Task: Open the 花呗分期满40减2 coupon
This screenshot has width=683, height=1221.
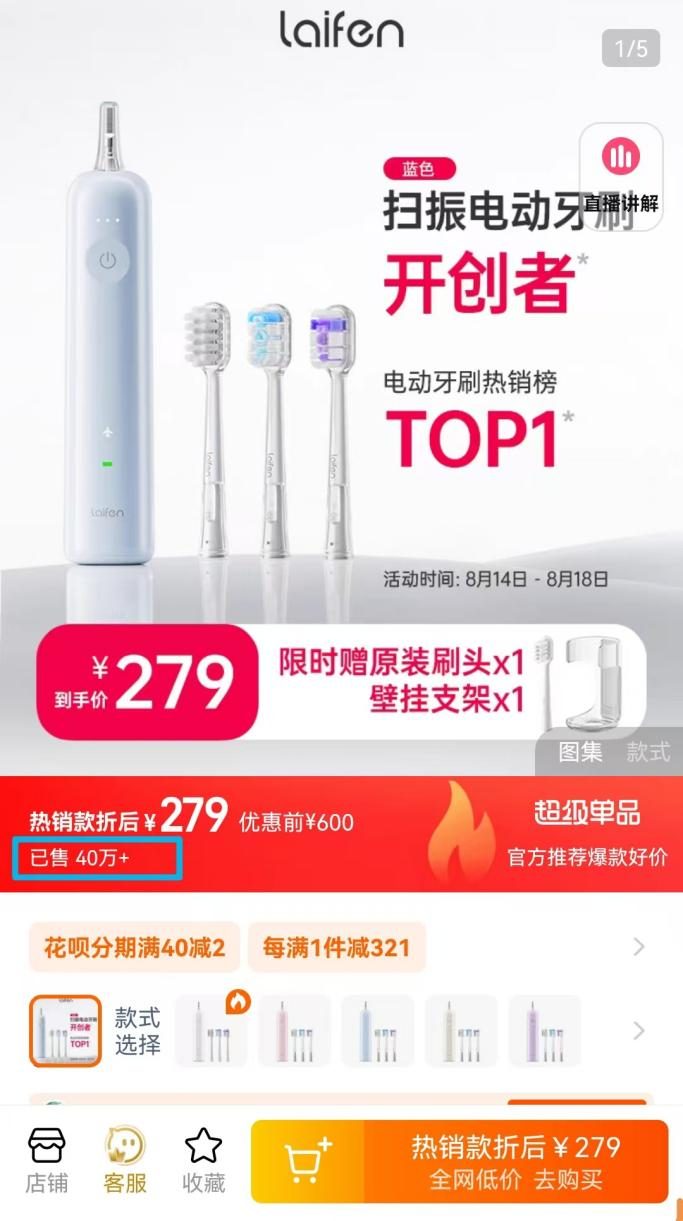Action: click(134, 947)
